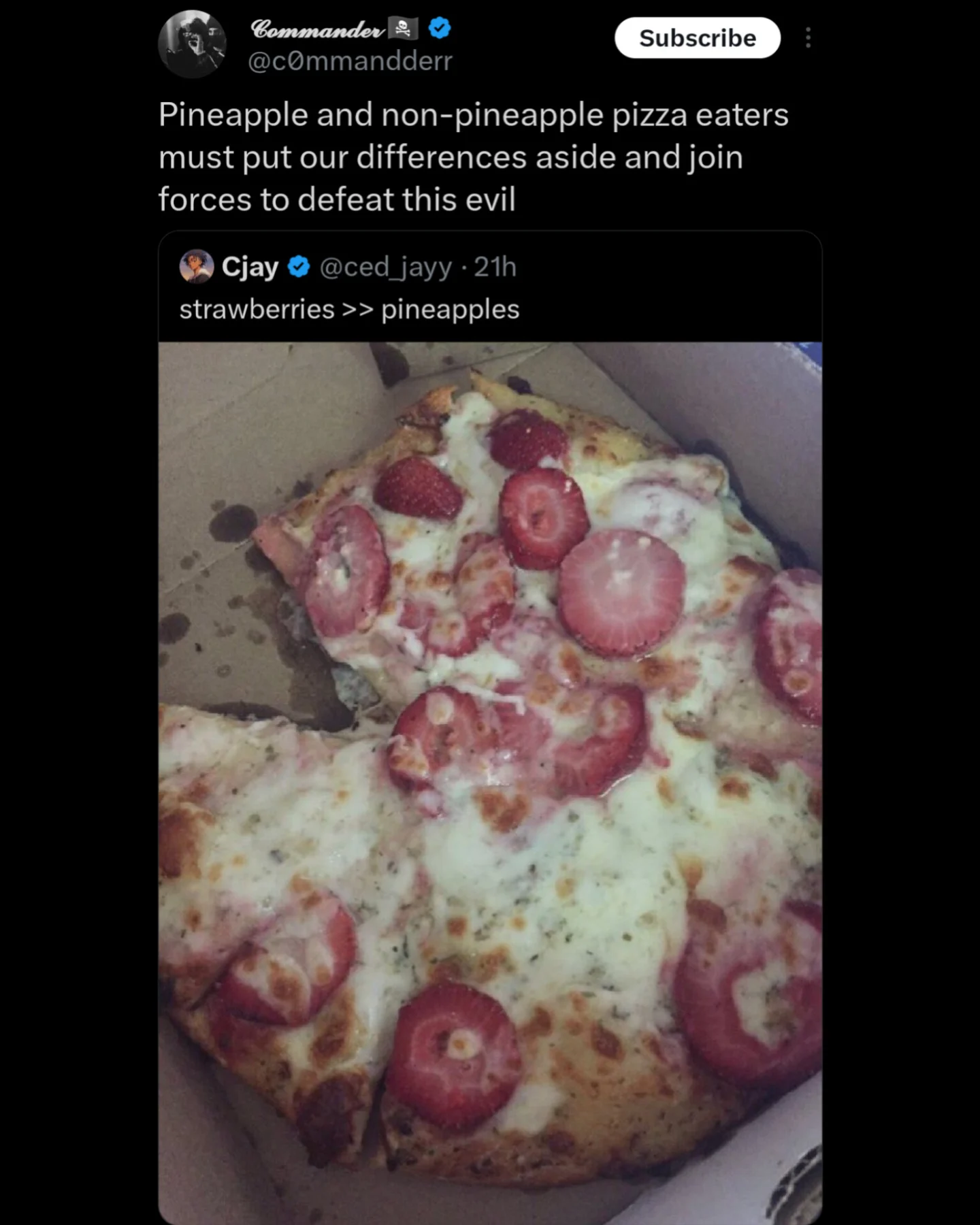Open Cjay's avatar in the quoted post
Screen dimensions: 980x1225
[x=196, y=267]
